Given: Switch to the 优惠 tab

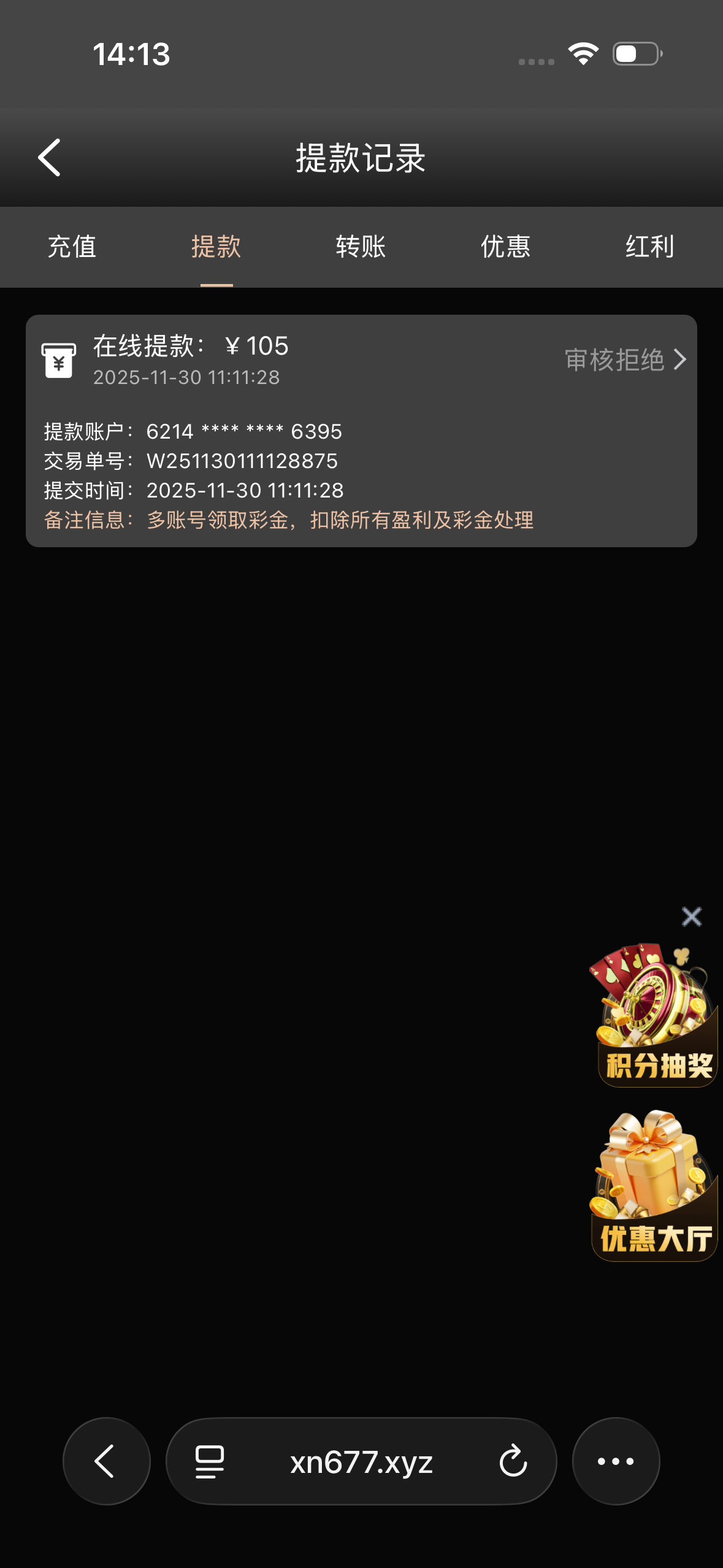Looking at the screenshot, I should pyautogui.click(x=505, y=247).
